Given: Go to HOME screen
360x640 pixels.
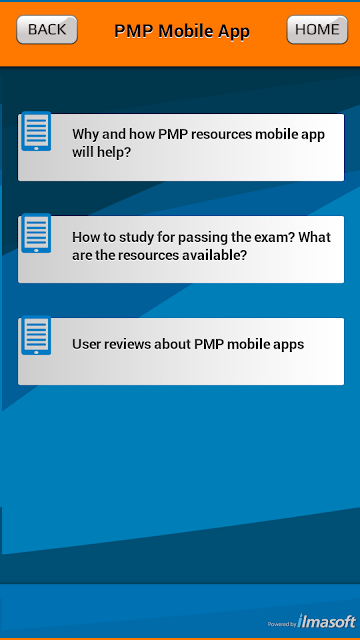Looking at the screenshot, I should tap(317, 30).
